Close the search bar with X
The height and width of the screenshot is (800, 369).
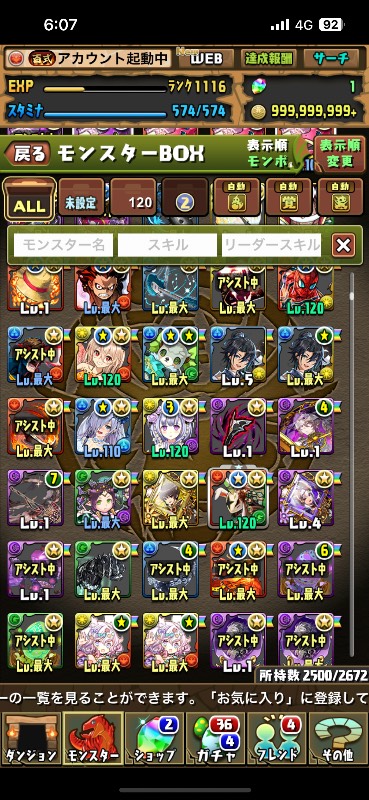(x=343, y=245)
